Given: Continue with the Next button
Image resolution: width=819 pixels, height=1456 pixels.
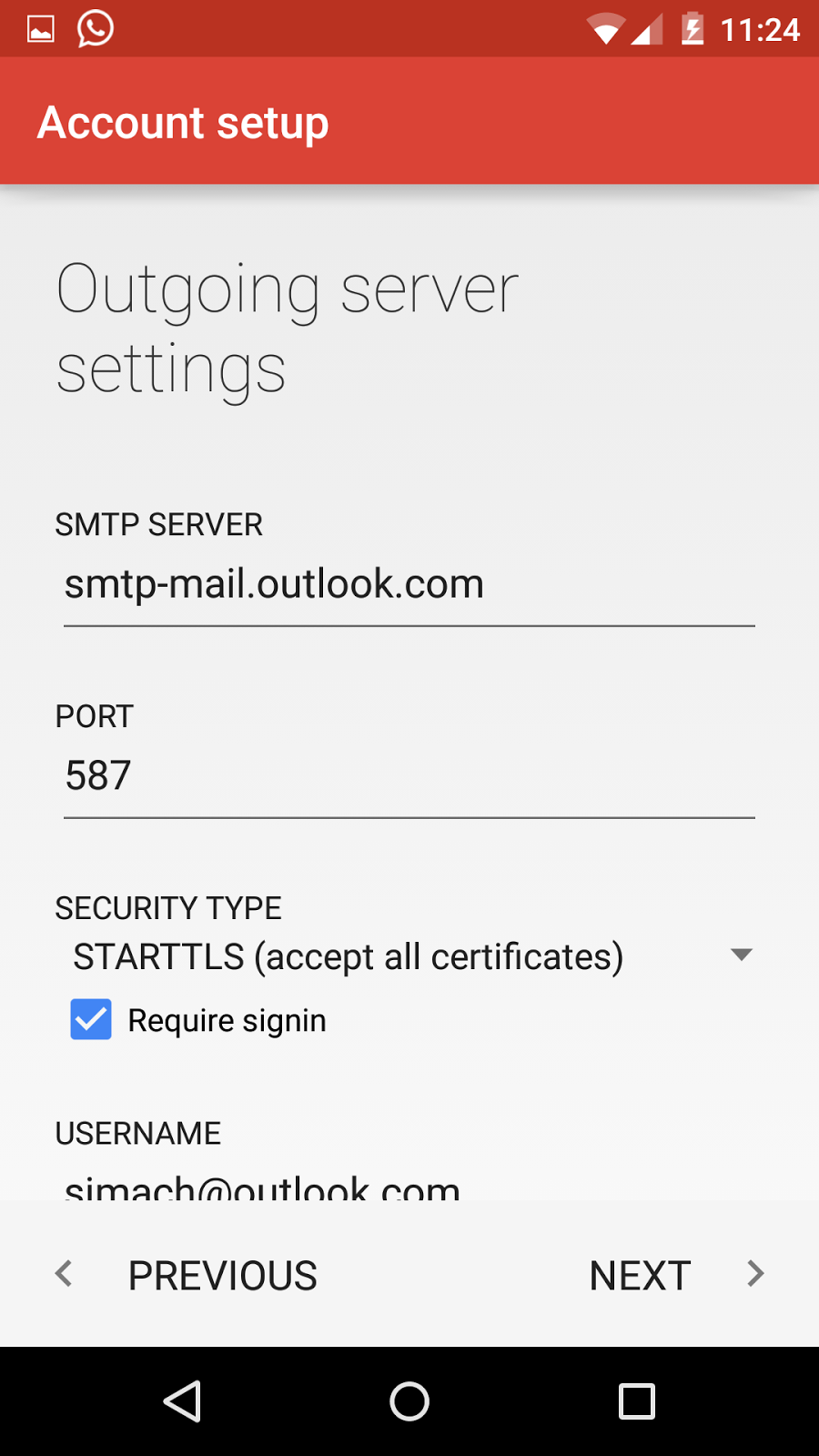Looking at the screenshot, I should [x=674, y=1275].
